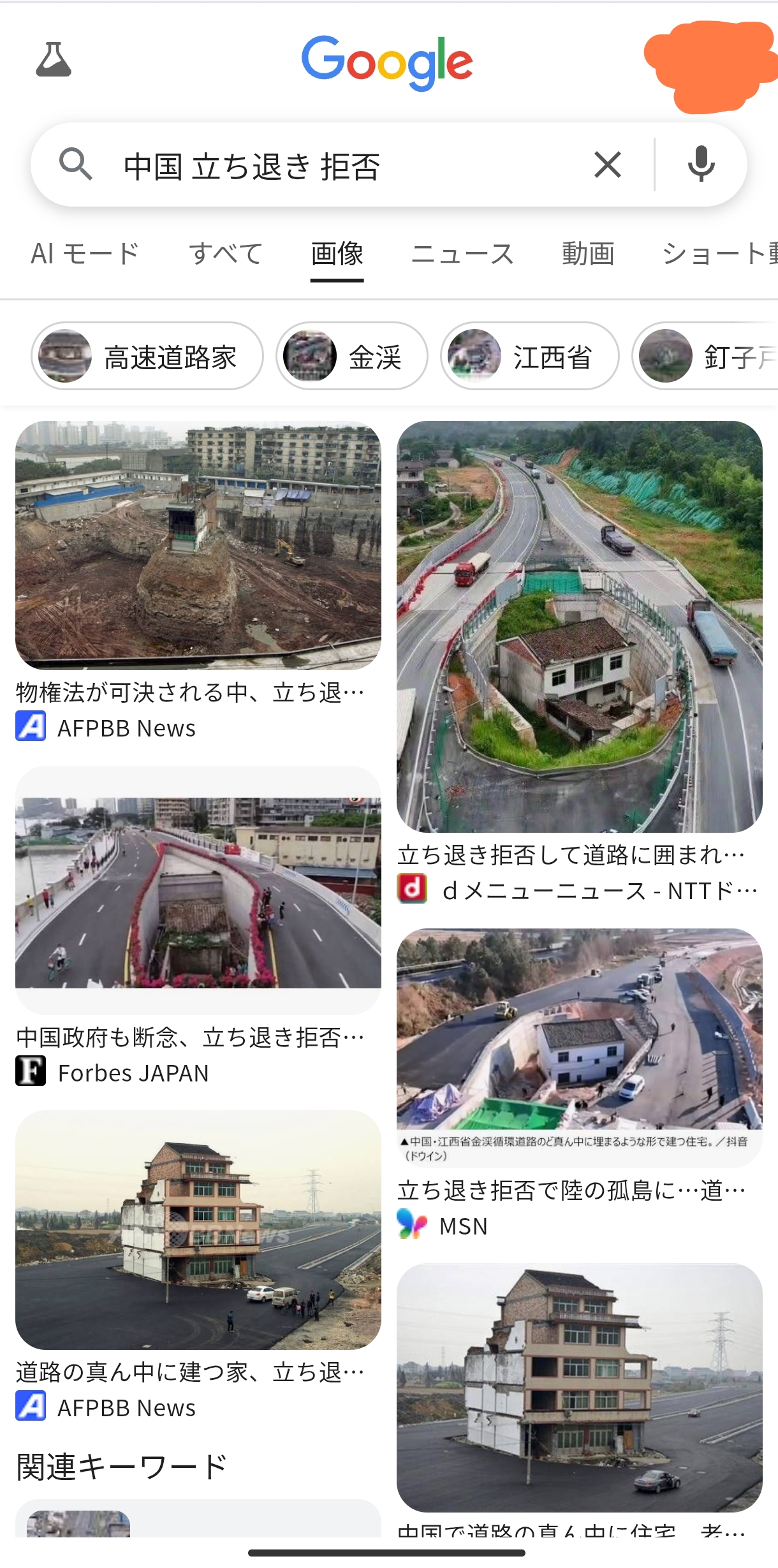Screen dimensions: 778x1568
Task: Open the Forbes JAPAN image result
Action: coord(198,893)
